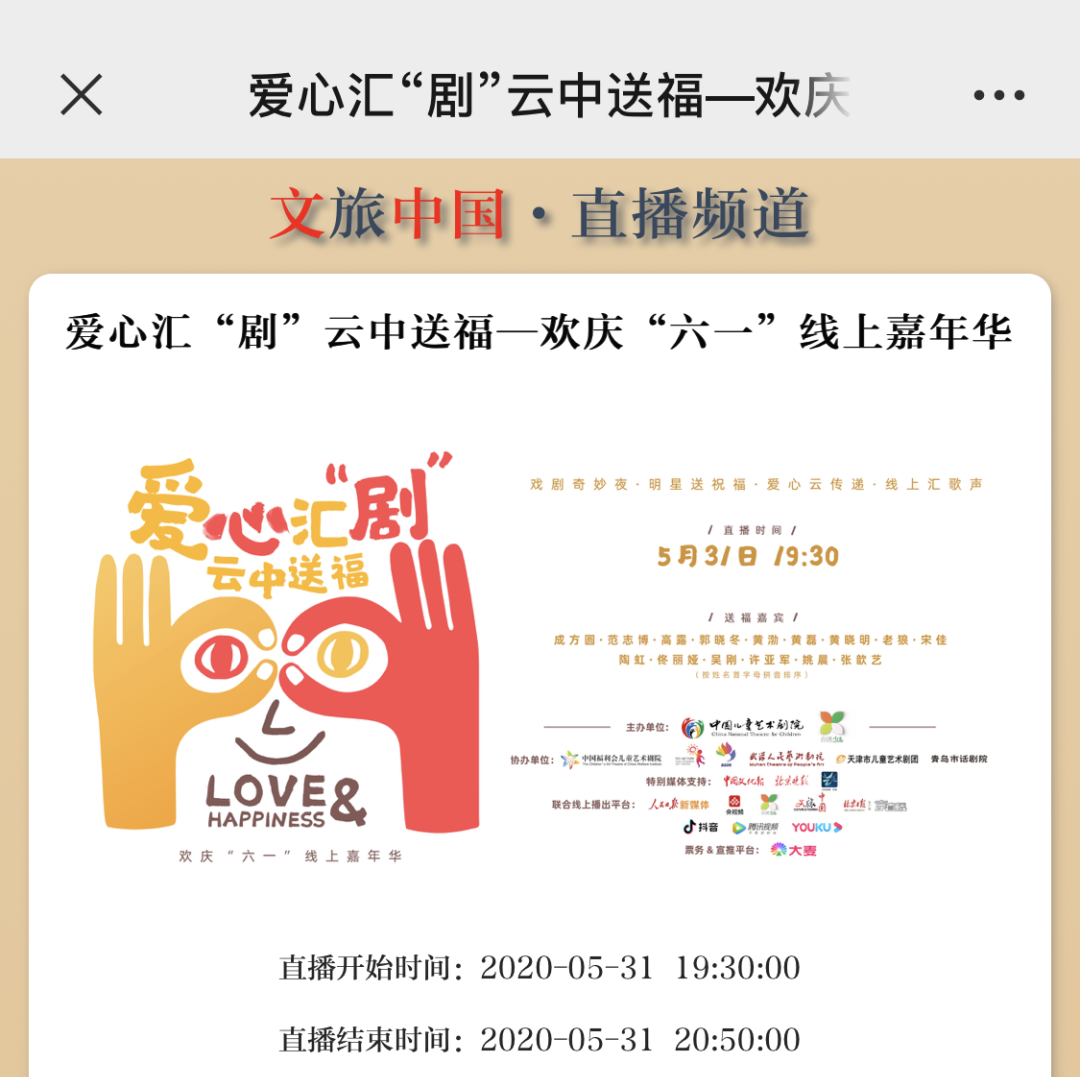Screen dimensions: 1080x1077
Task: Open the three-dot overflow menu
Action: pos(999,96)
